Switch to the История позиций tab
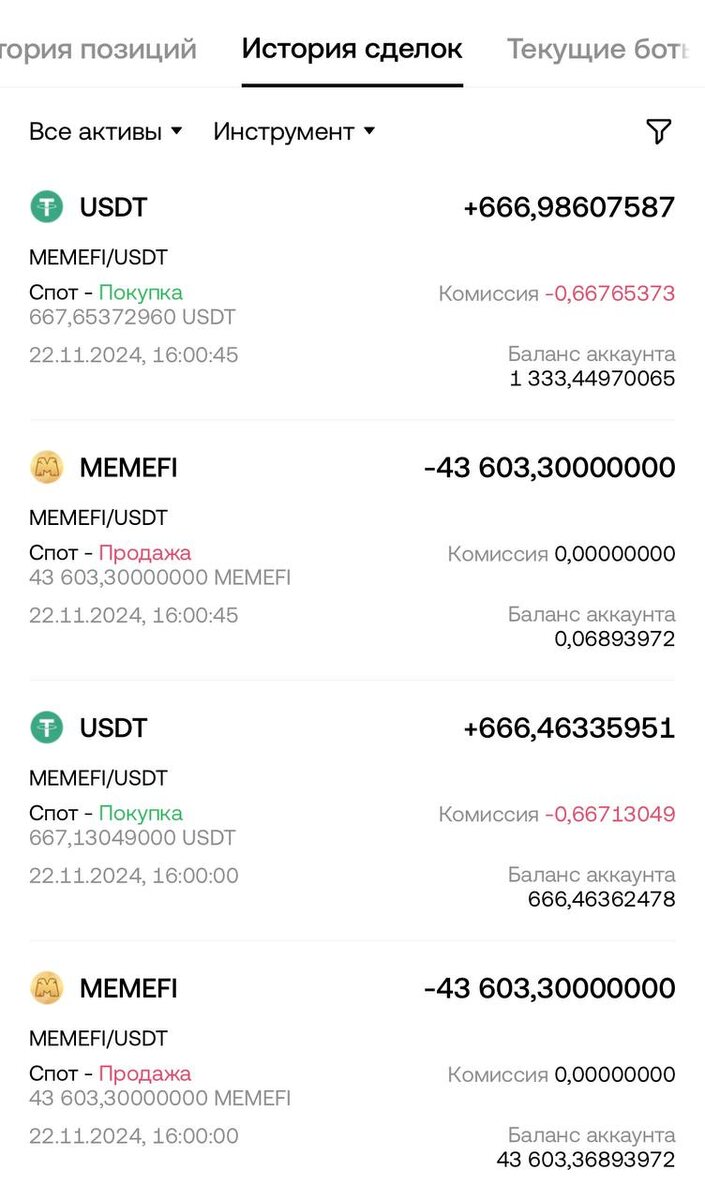705x1200 pixels. 98,49
